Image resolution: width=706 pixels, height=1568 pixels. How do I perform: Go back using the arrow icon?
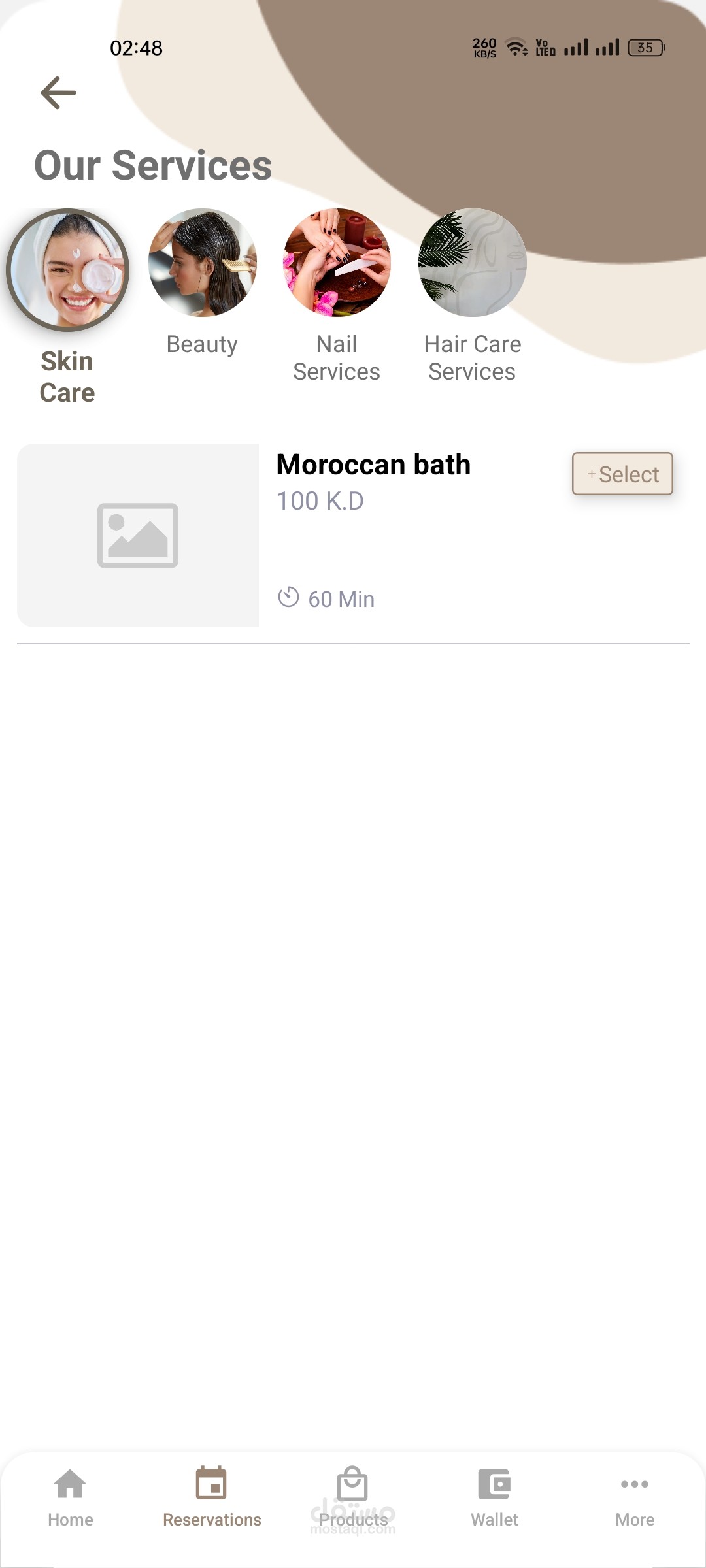pyautogui.click(x=58, y=93)
